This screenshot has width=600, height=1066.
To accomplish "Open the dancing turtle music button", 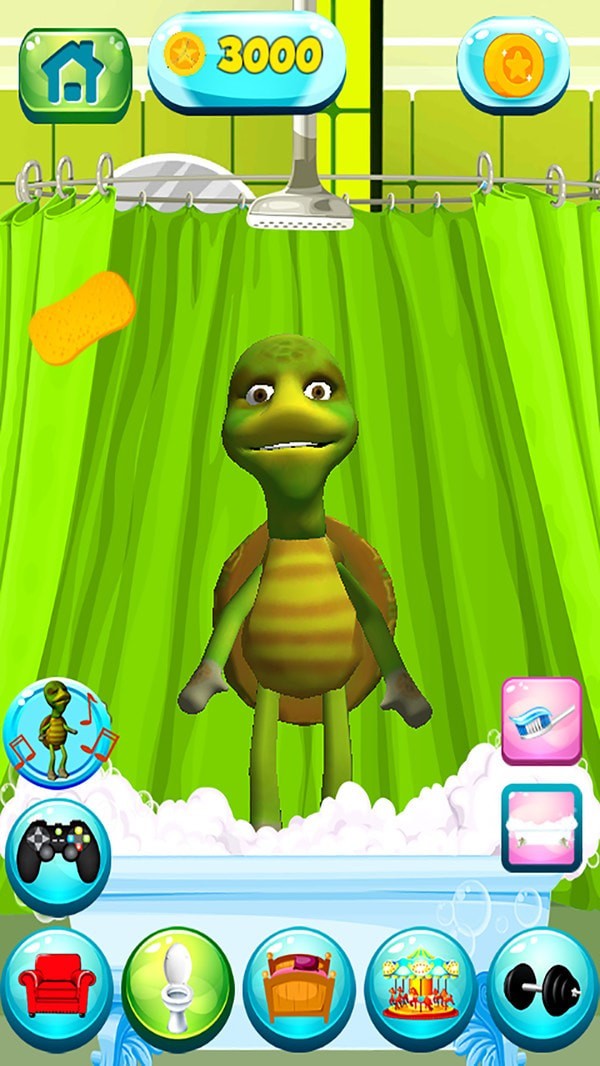I will (x=58, y=732).
